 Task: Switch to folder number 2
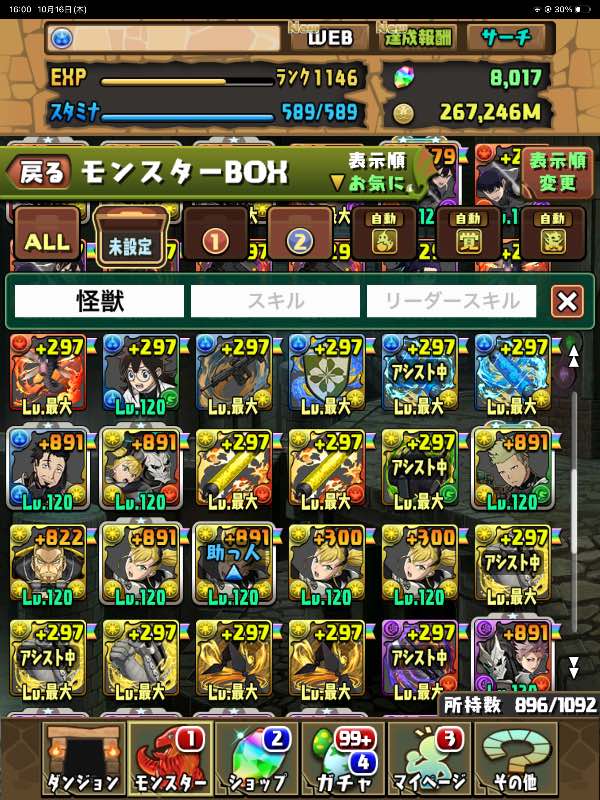(x=301, y=240)
